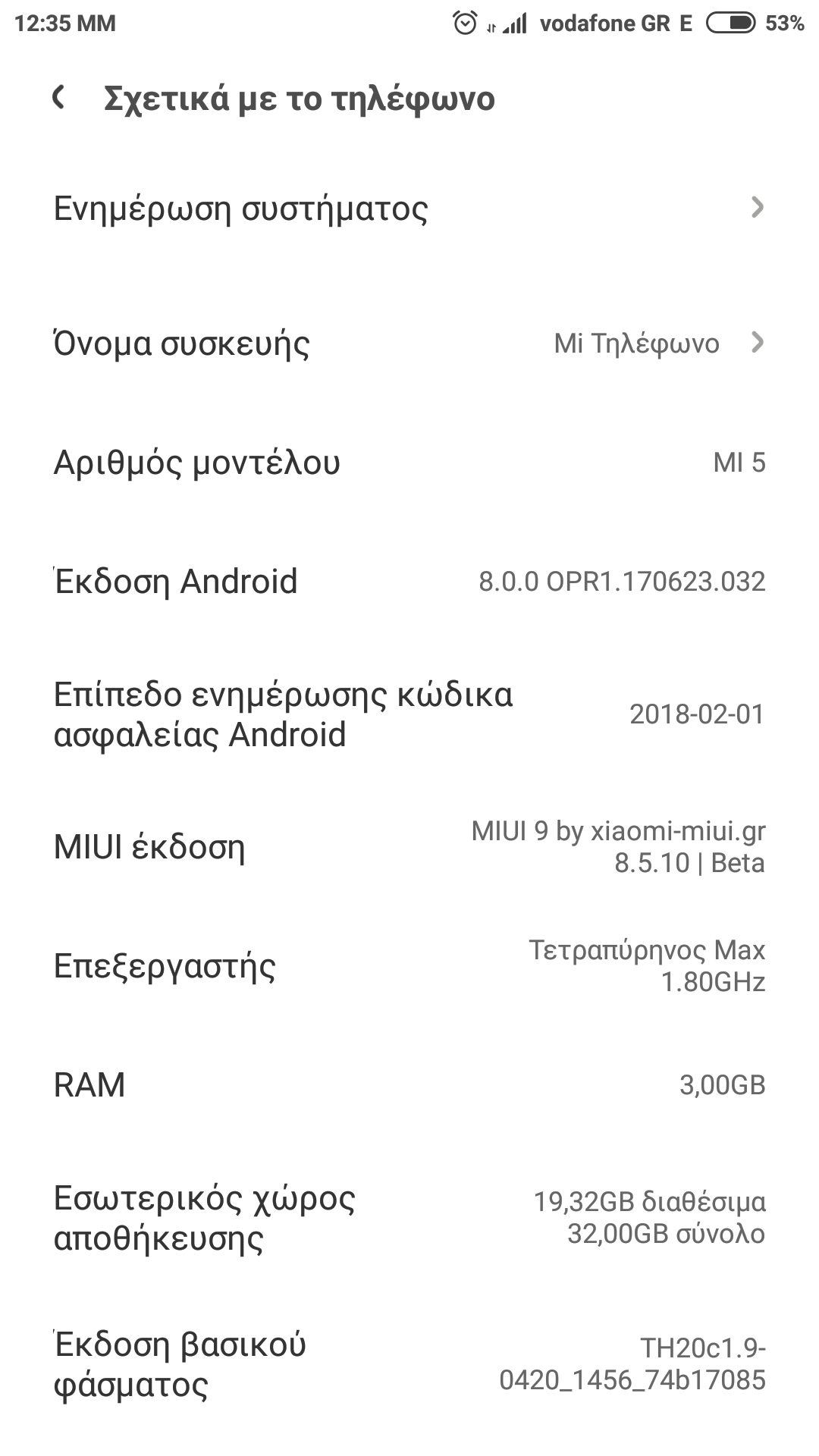Tap the RAM row
Screen dimensions: 819x1456
click(409, 1085)
